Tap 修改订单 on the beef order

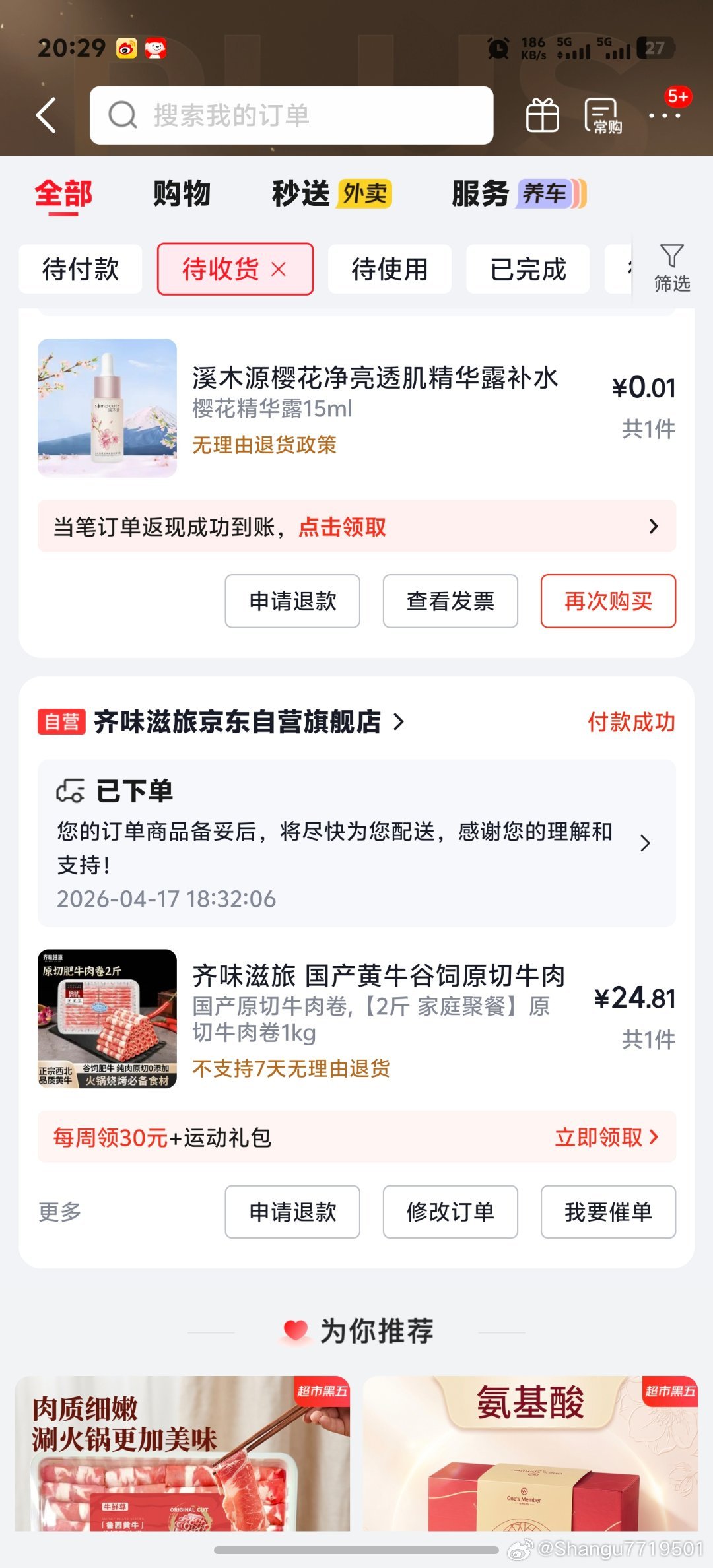(450, 1212)
